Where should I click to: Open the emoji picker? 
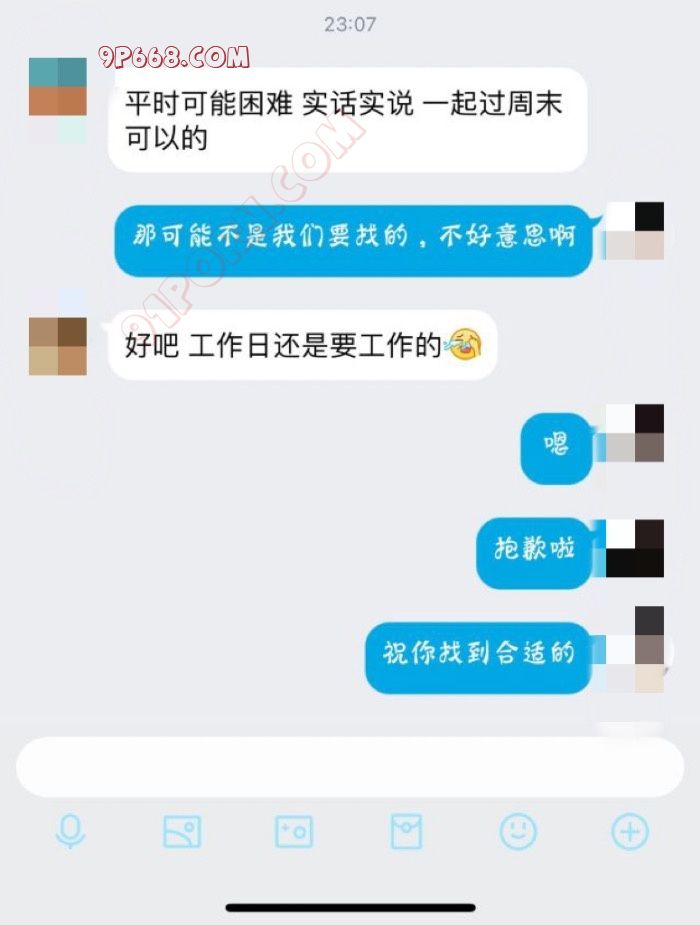518,832
